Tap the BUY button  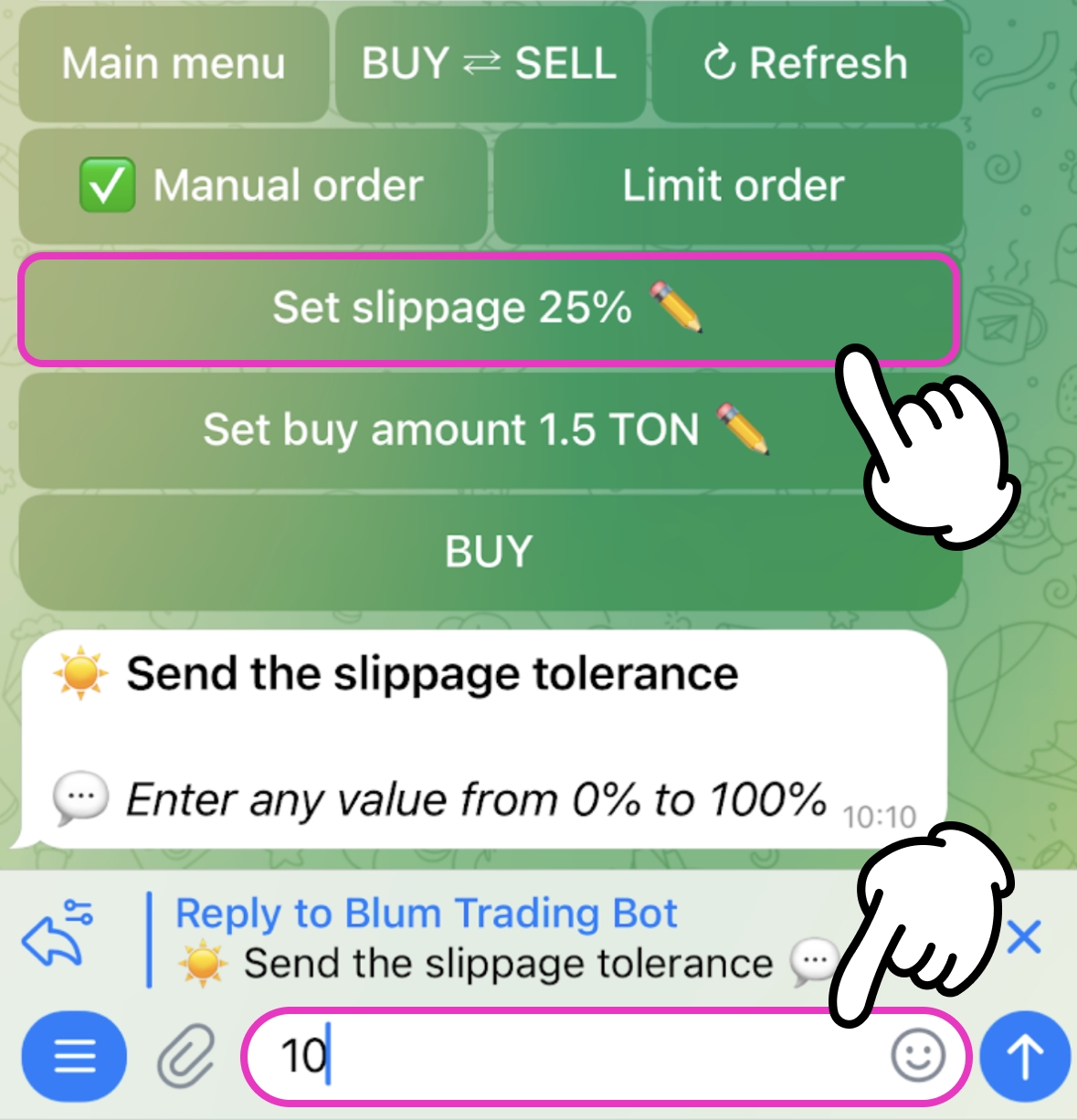pyautogui.click(x=488, y=552)
